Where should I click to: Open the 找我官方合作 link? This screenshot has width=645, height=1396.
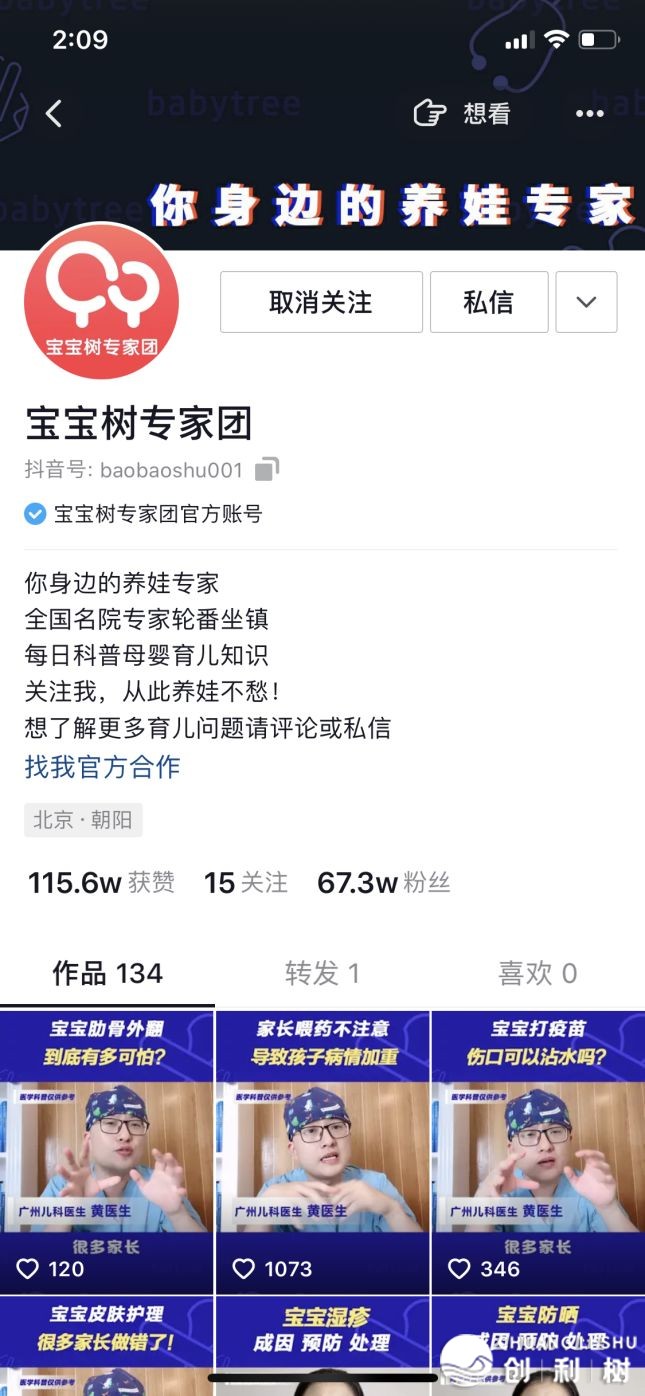click(x=102, y=767)
